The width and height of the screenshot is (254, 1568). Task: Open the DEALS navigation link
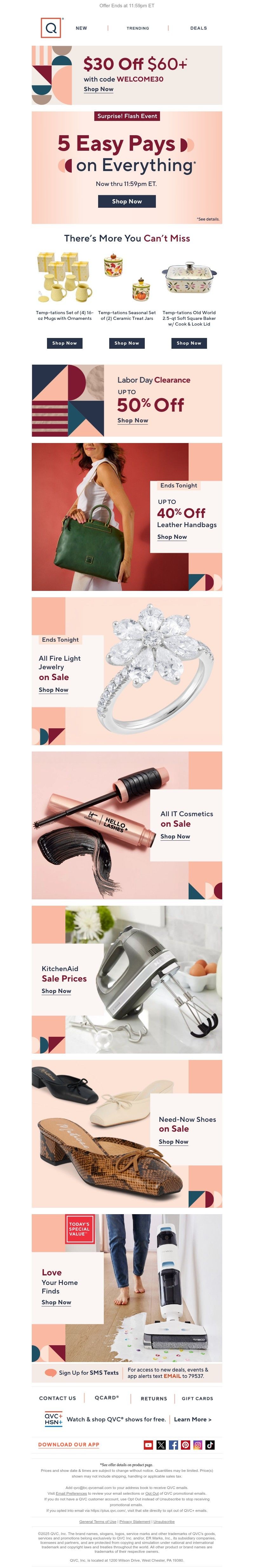click(198, 28)
